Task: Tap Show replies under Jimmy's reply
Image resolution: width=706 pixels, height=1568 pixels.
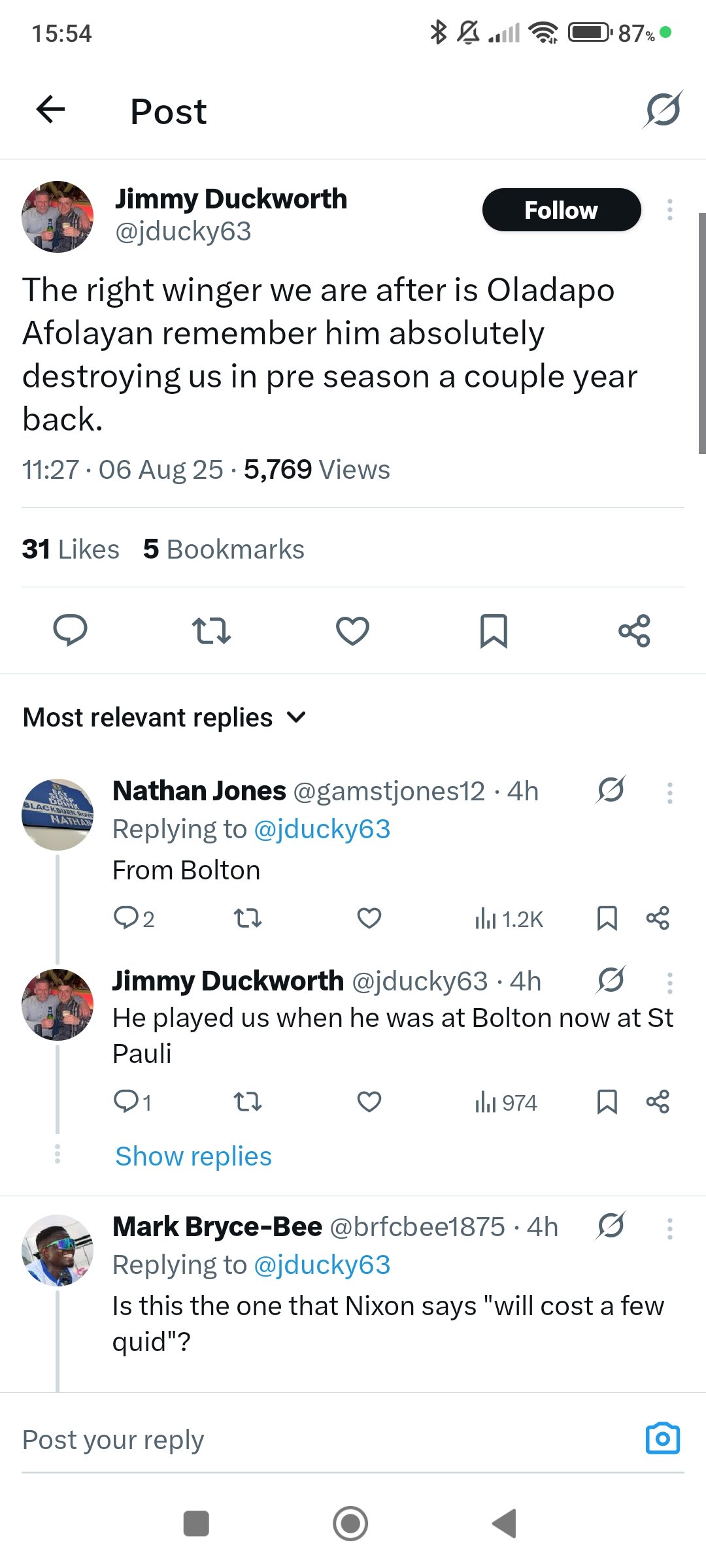Action: pyautogui.click(x=193, y=1156)
